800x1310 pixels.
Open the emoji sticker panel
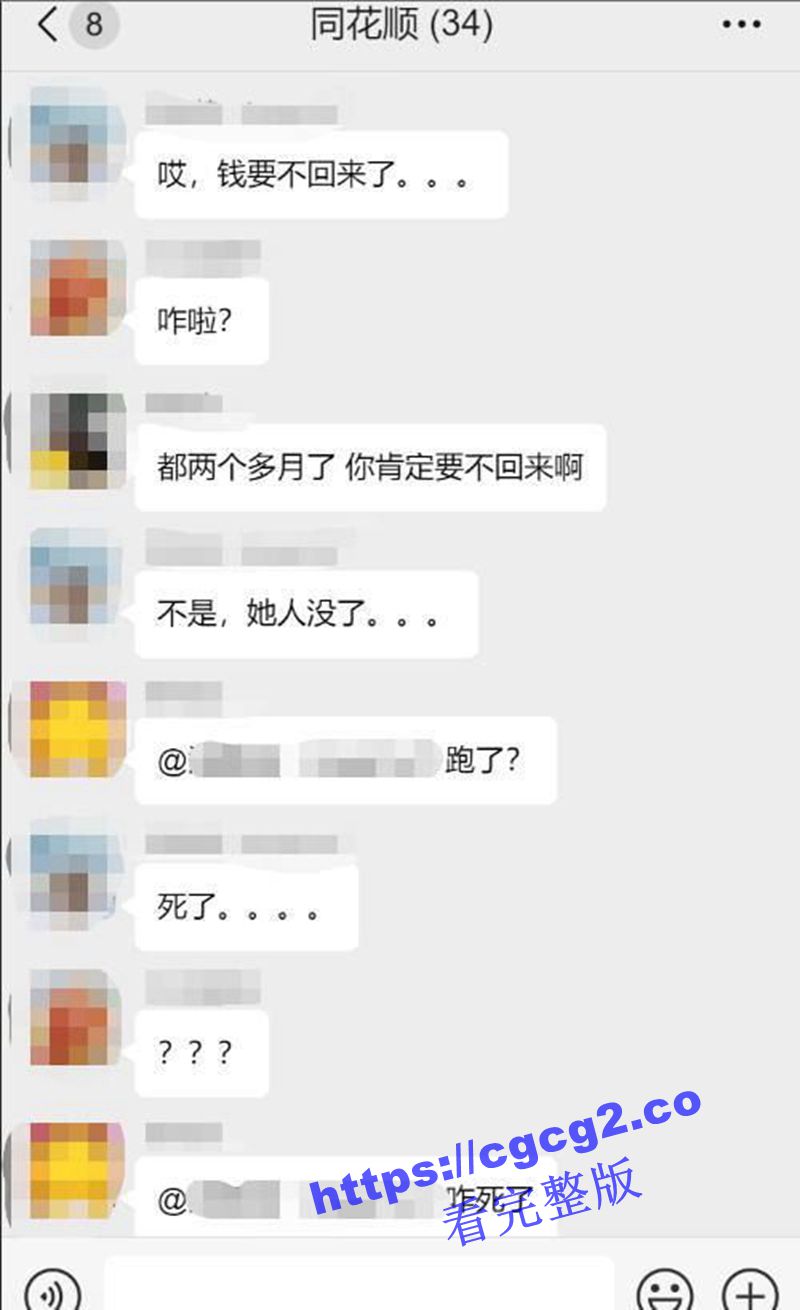click(665, 1288)
